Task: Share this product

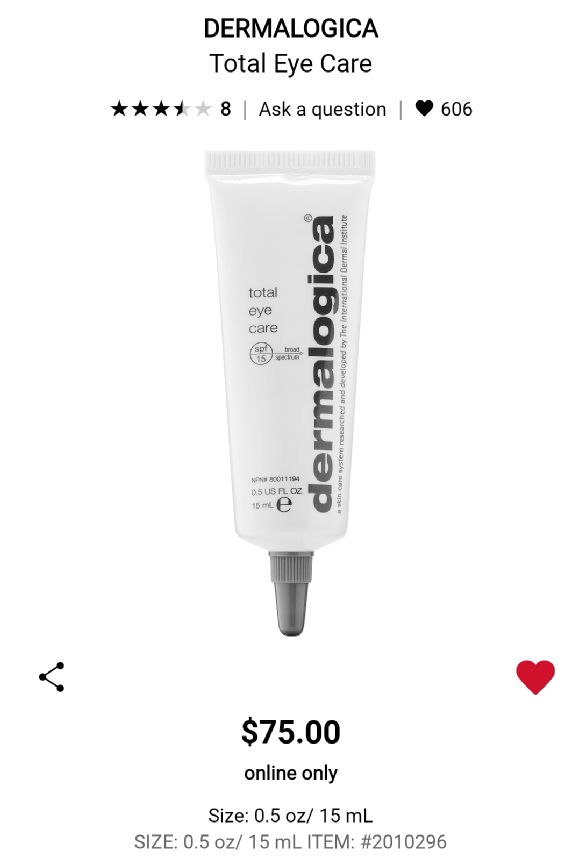Action: (52, 677)
